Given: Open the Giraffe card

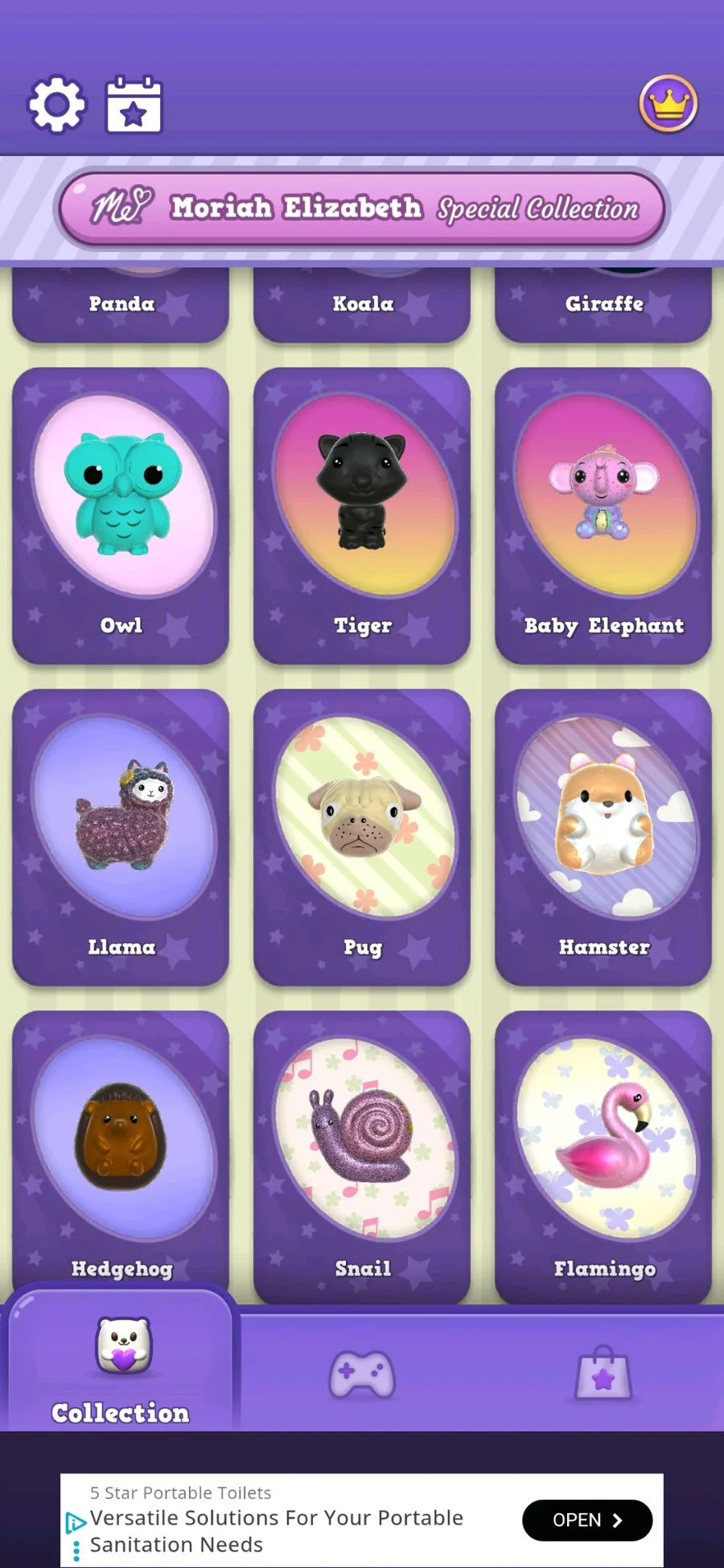Looking at the screenshot, I should [603, 303].
